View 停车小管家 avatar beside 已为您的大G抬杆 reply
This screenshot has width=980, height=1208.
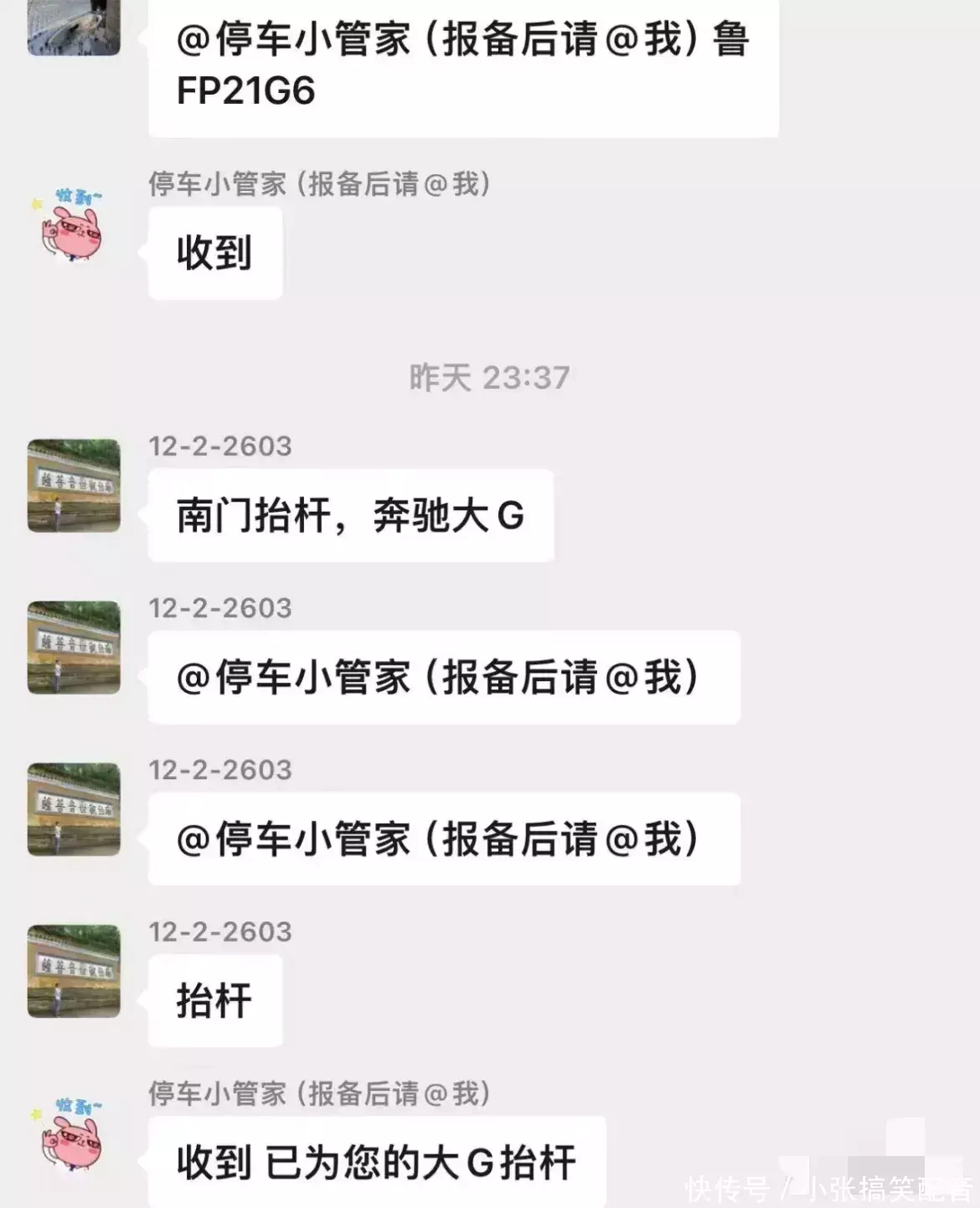(73, 1138)
